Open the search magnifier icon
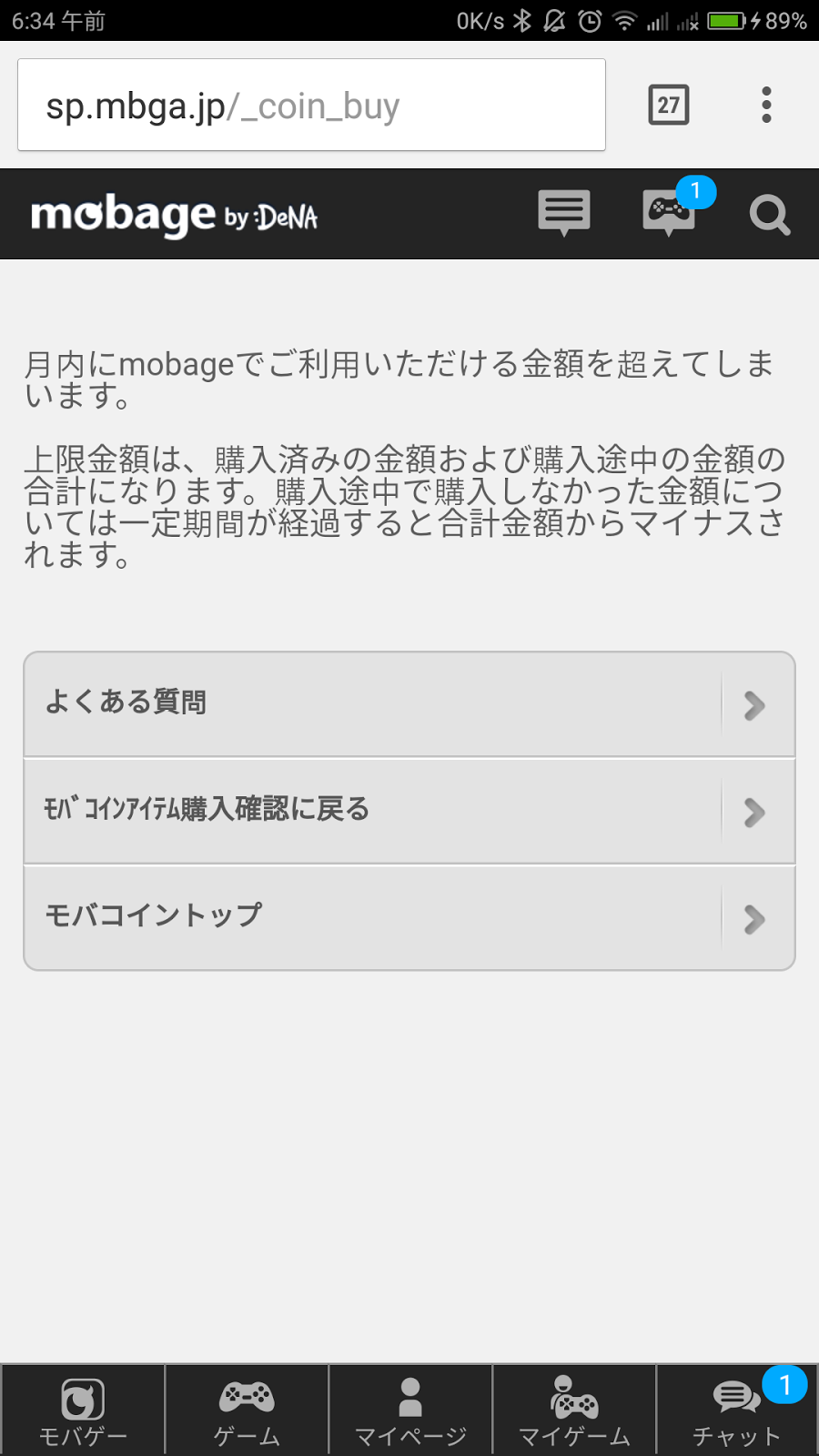Screen dimensions: 819x1456 [x=770, y=215]
